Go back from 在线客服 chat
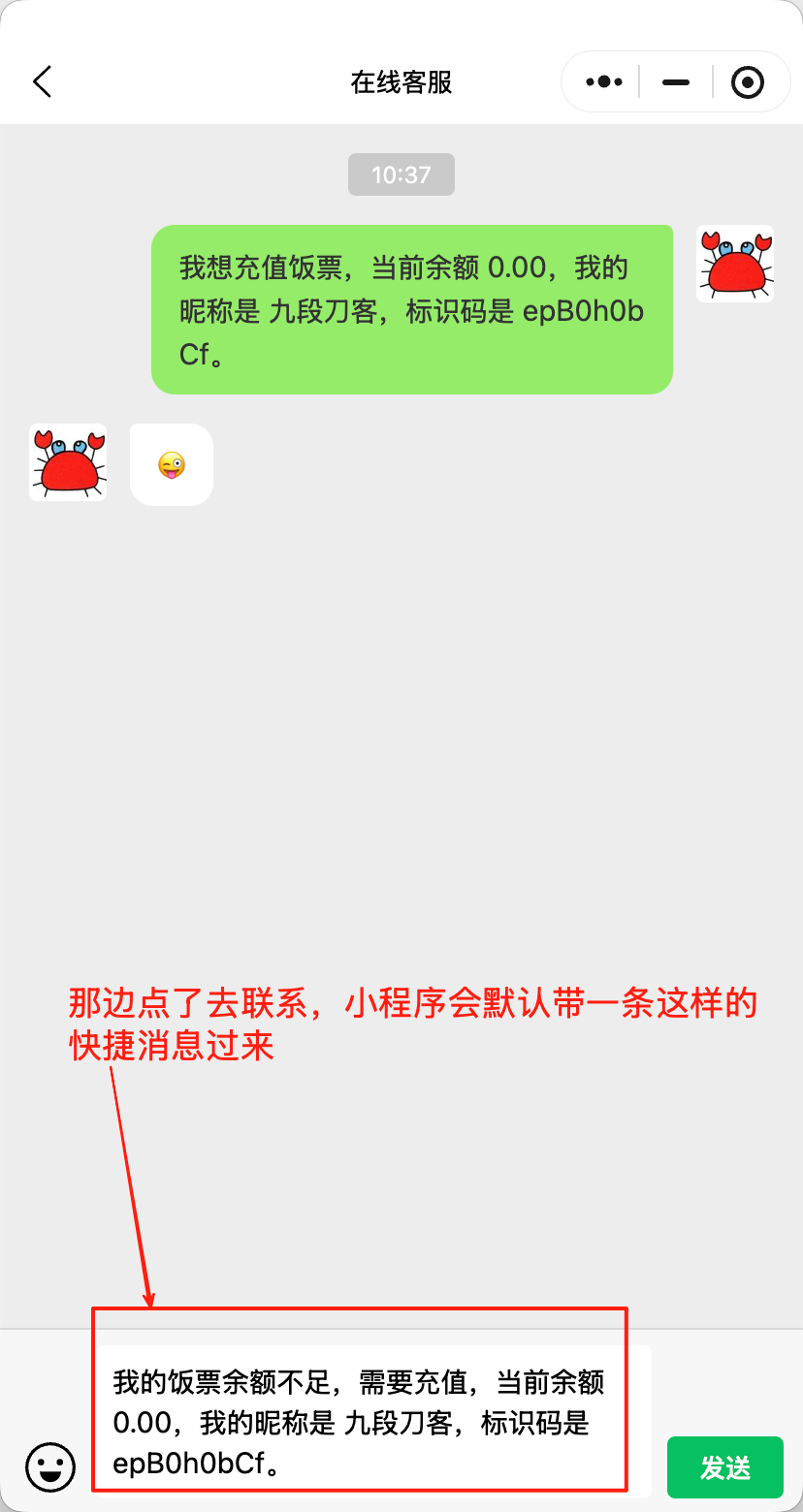The height and width of the screenshot is (1512, 803). tap(42, 82)
